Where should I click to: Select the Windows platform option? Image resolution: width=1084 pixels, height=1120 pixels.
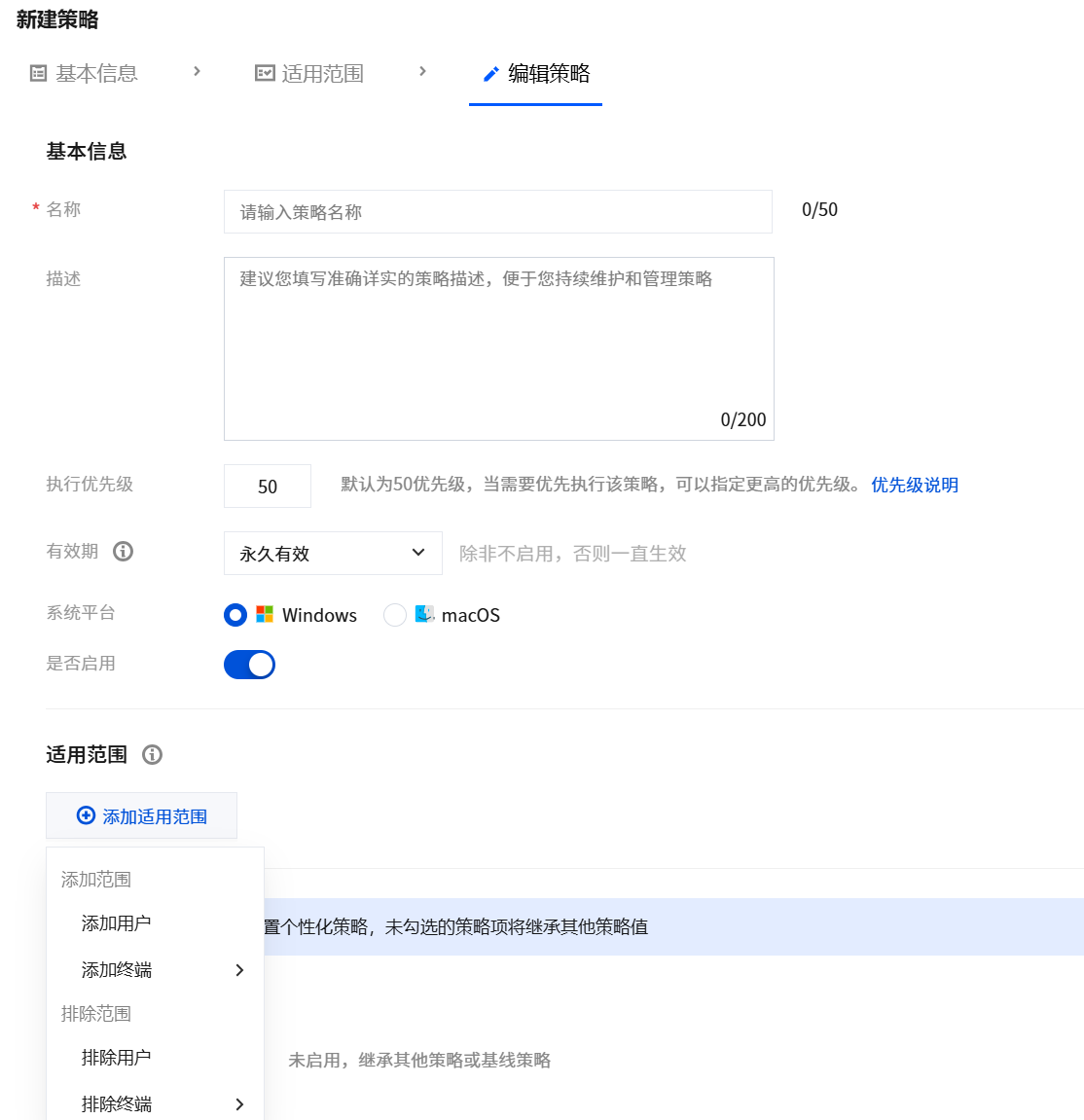pos(235,615)
